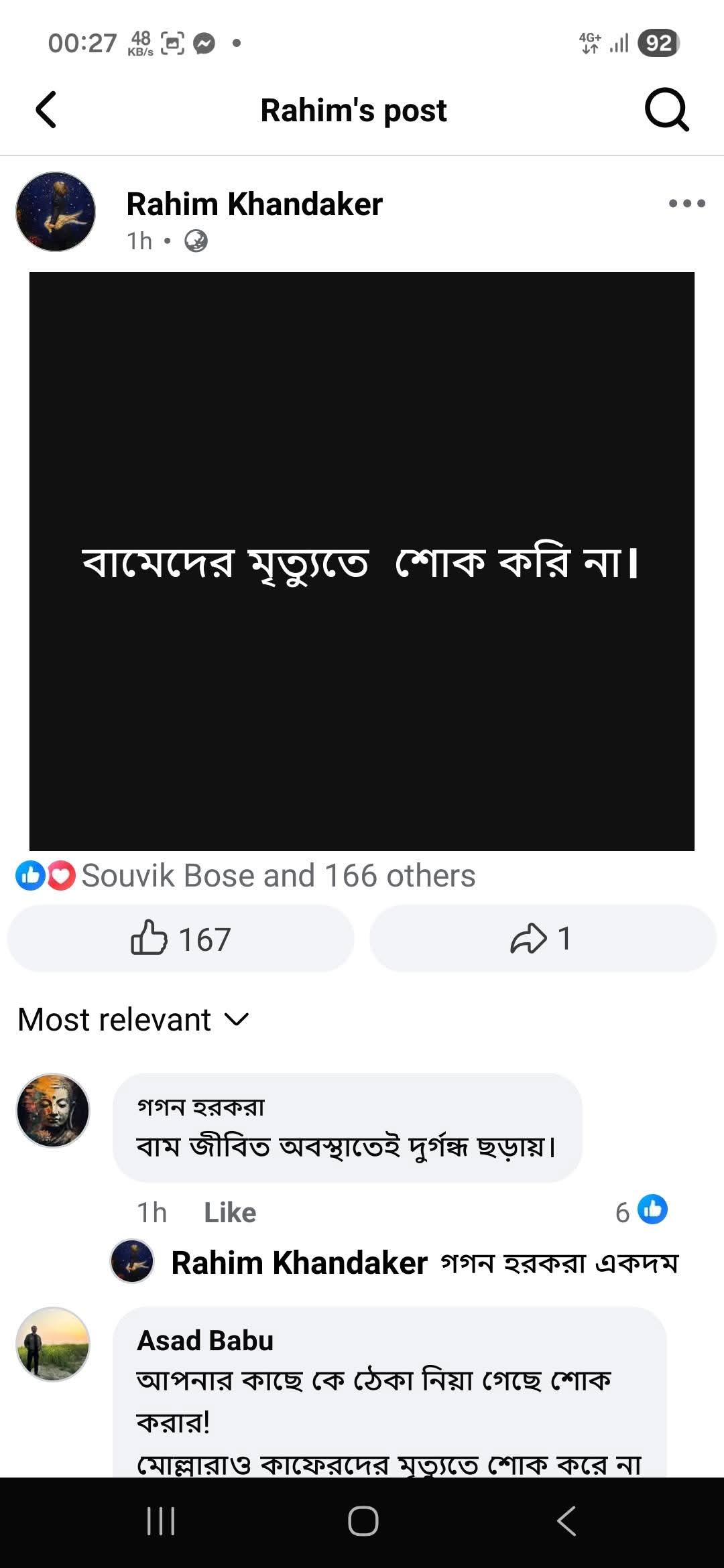The height and width of the screenshot is (1568, 724).
Task: Like গগন হরকরা's comment
Action: [x=230, y=1213]
